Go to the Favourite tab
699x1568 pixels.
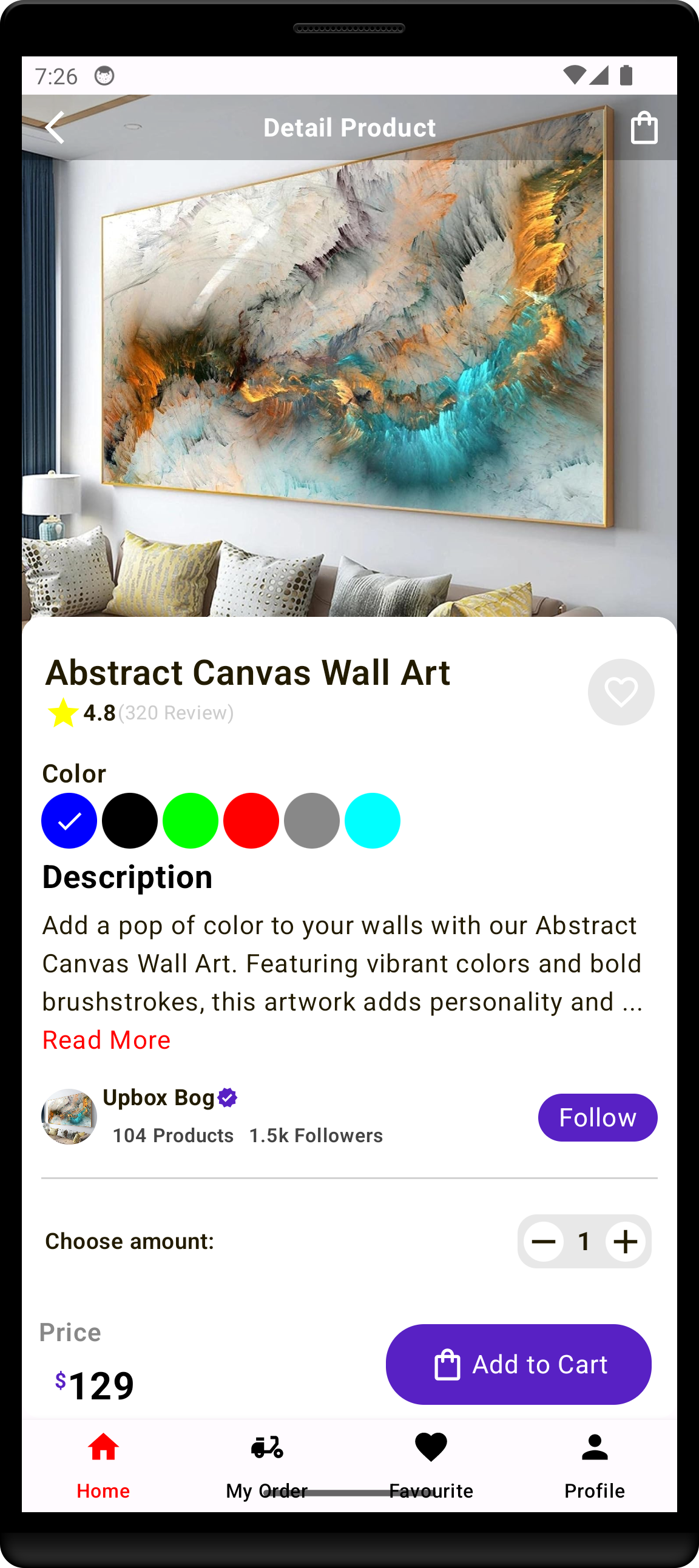tap(430, 1465)
